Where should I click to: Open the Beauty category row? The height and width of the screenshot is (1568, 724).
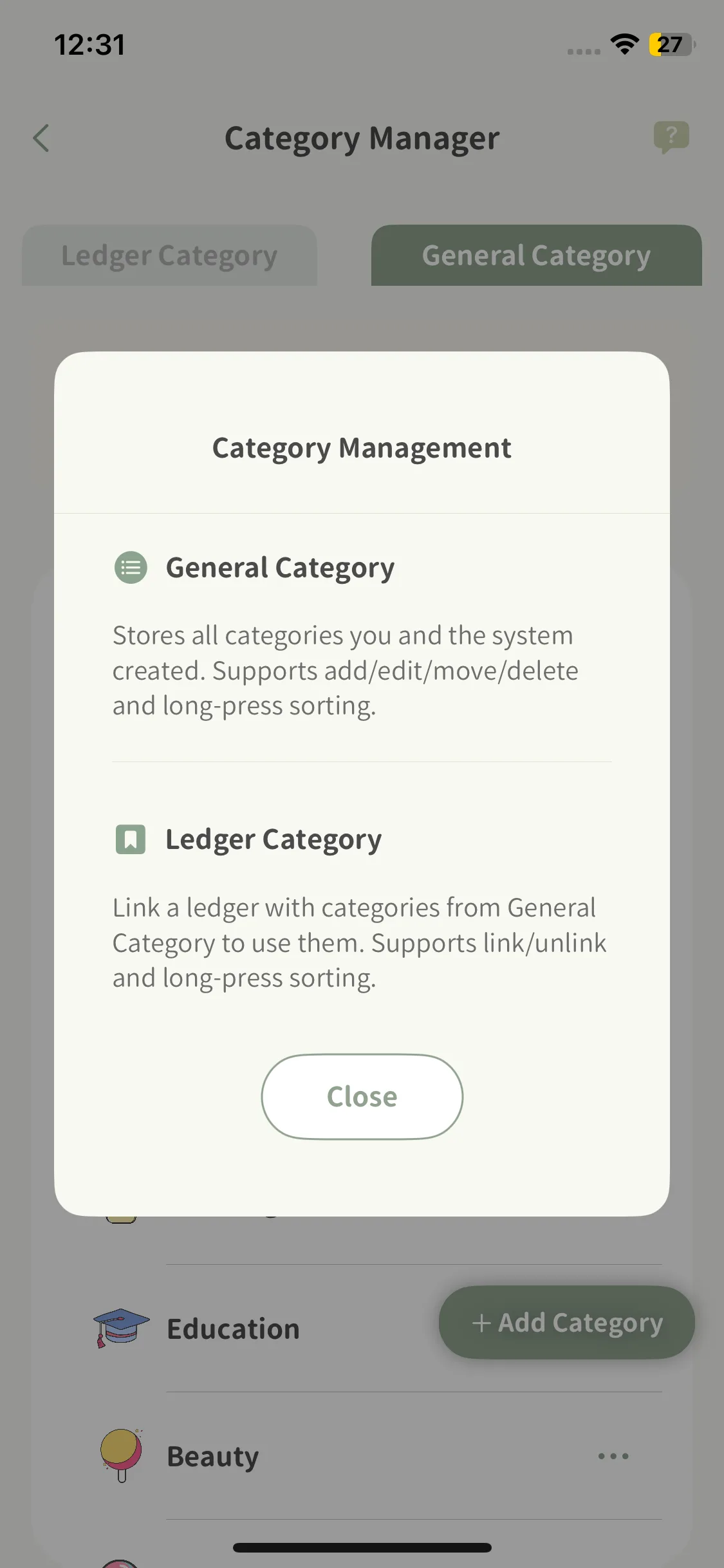(x=362, y=1456)
